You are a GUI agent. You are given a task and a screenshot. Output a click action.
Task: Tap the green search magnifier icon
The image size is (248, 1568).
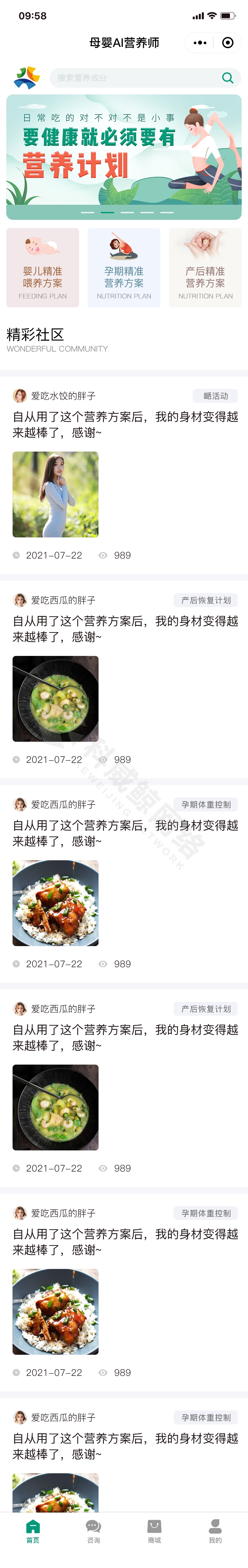click(228, 78)
